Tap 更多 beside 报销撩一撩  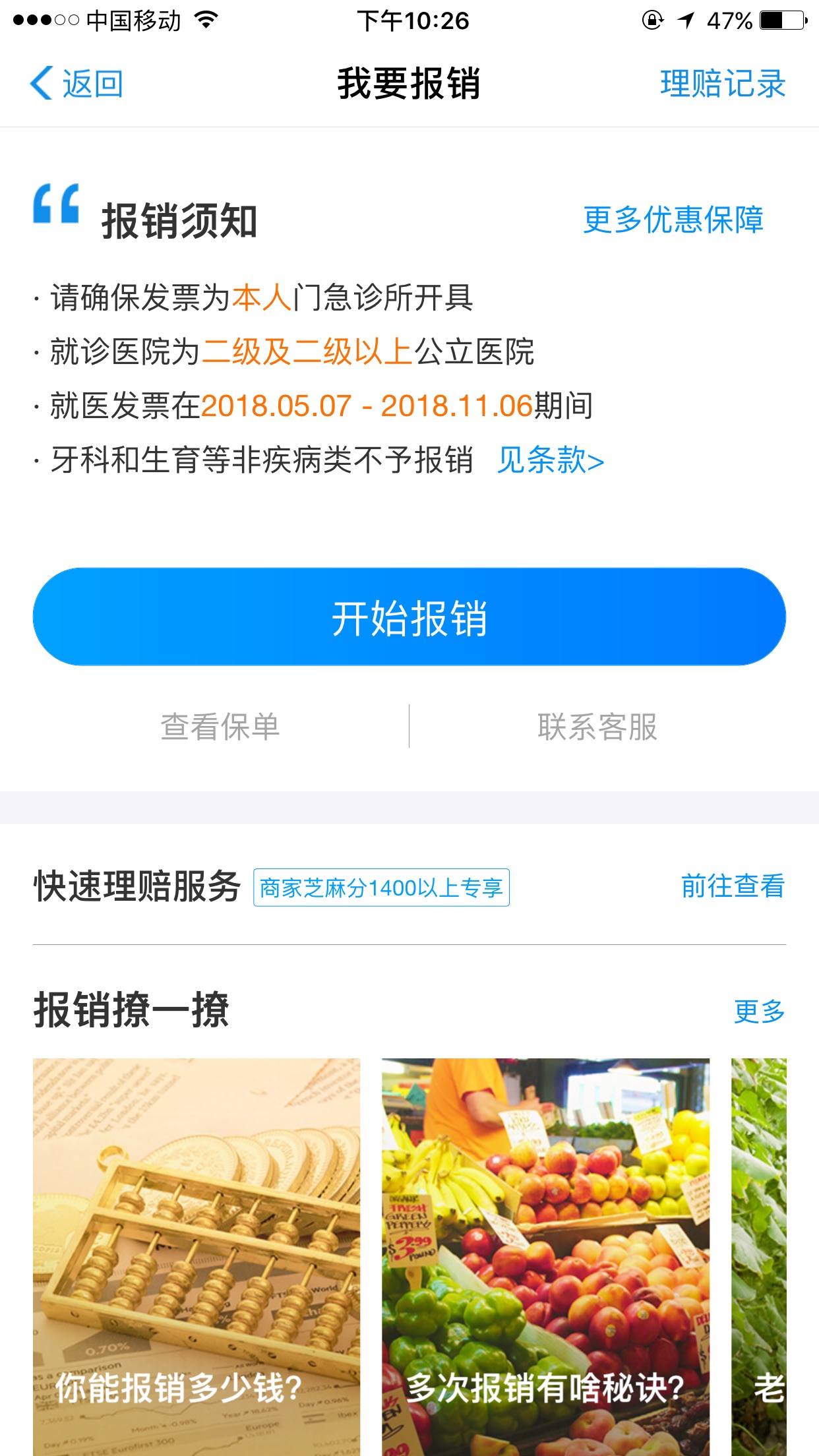(x=760, y=1011)
